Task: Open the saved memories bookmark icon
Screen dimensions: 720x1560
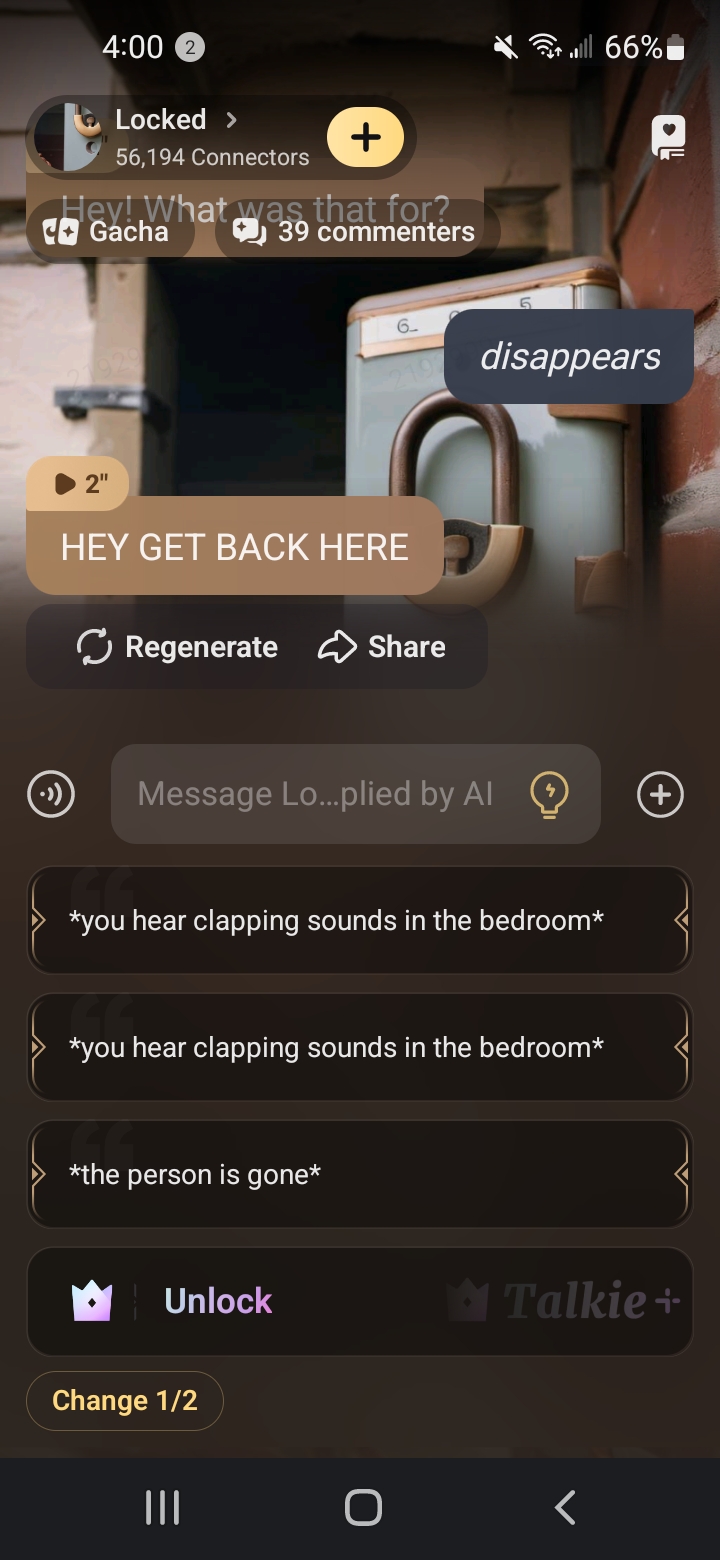Action: (x=668, y=137)
